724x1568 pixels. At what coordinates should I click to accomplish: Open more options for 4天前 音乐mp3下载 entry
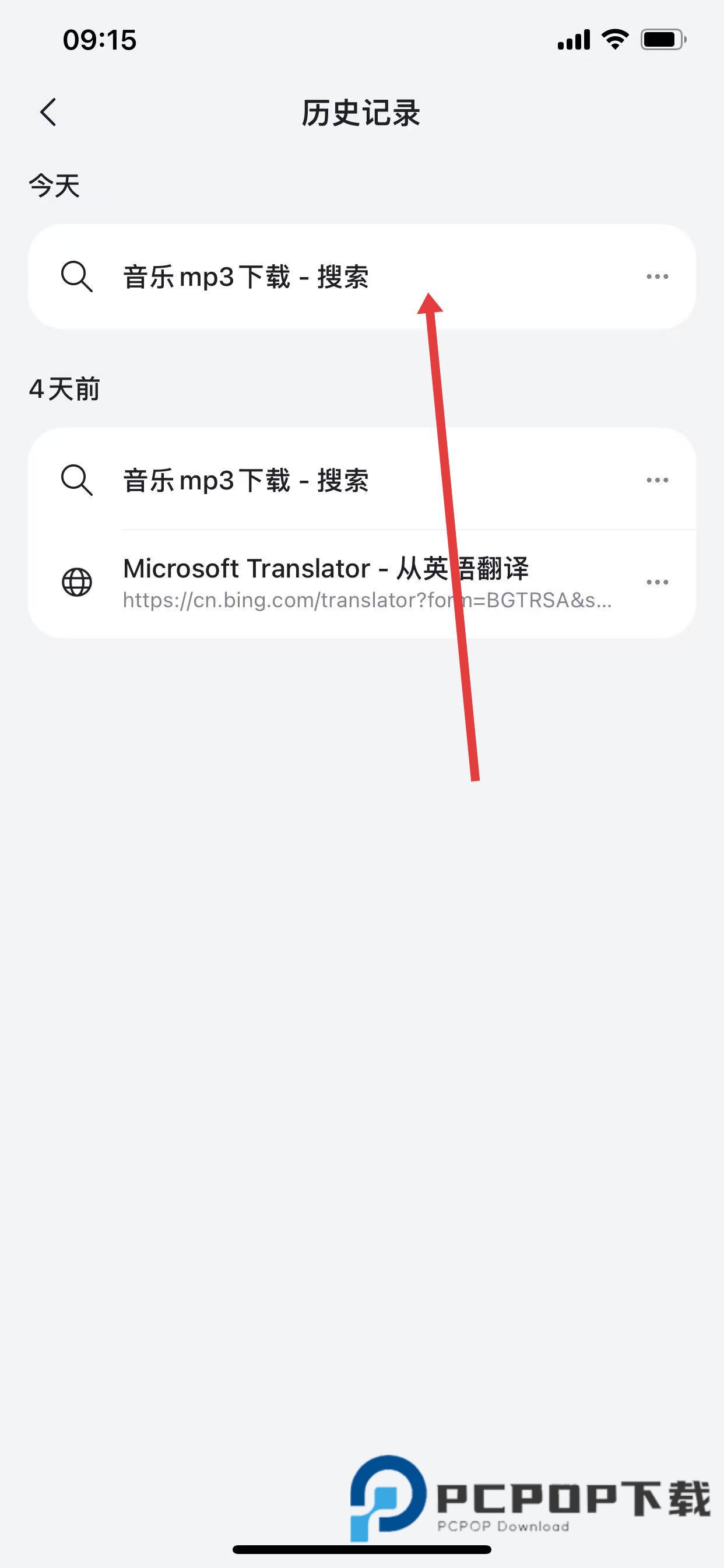pyautogui.click(x=657, y=480)
